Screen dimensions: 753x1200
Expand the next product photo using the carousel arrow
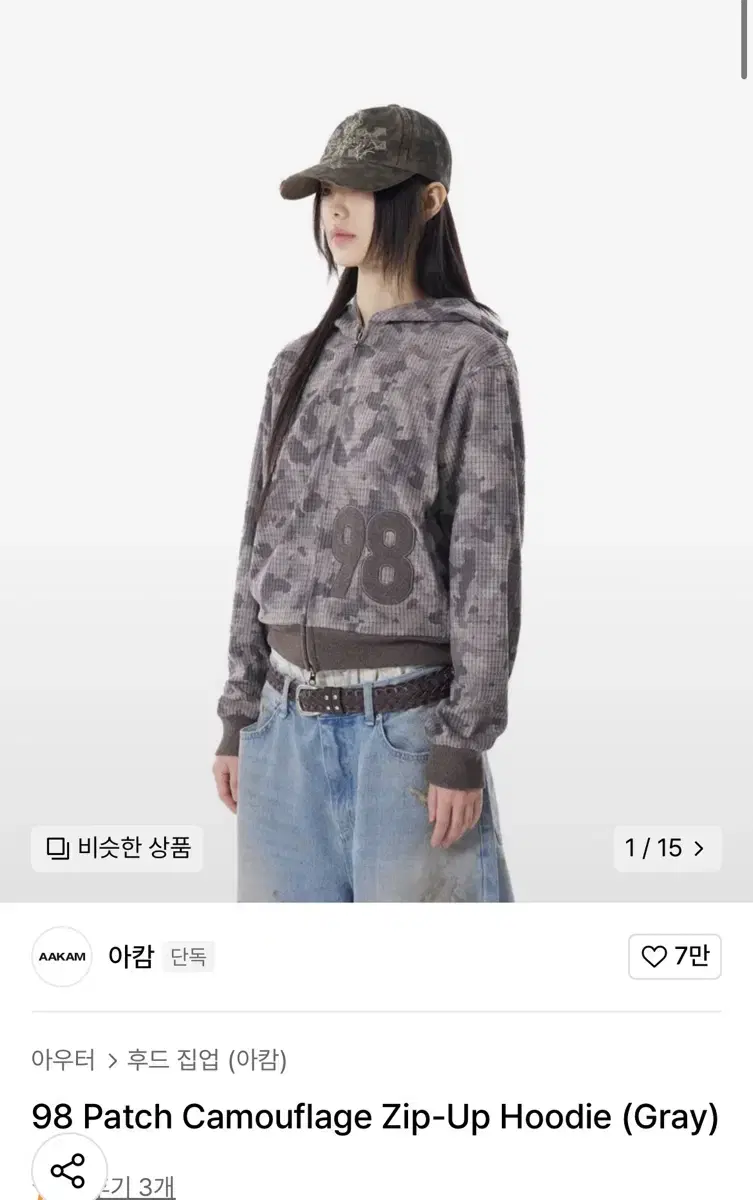700,848
